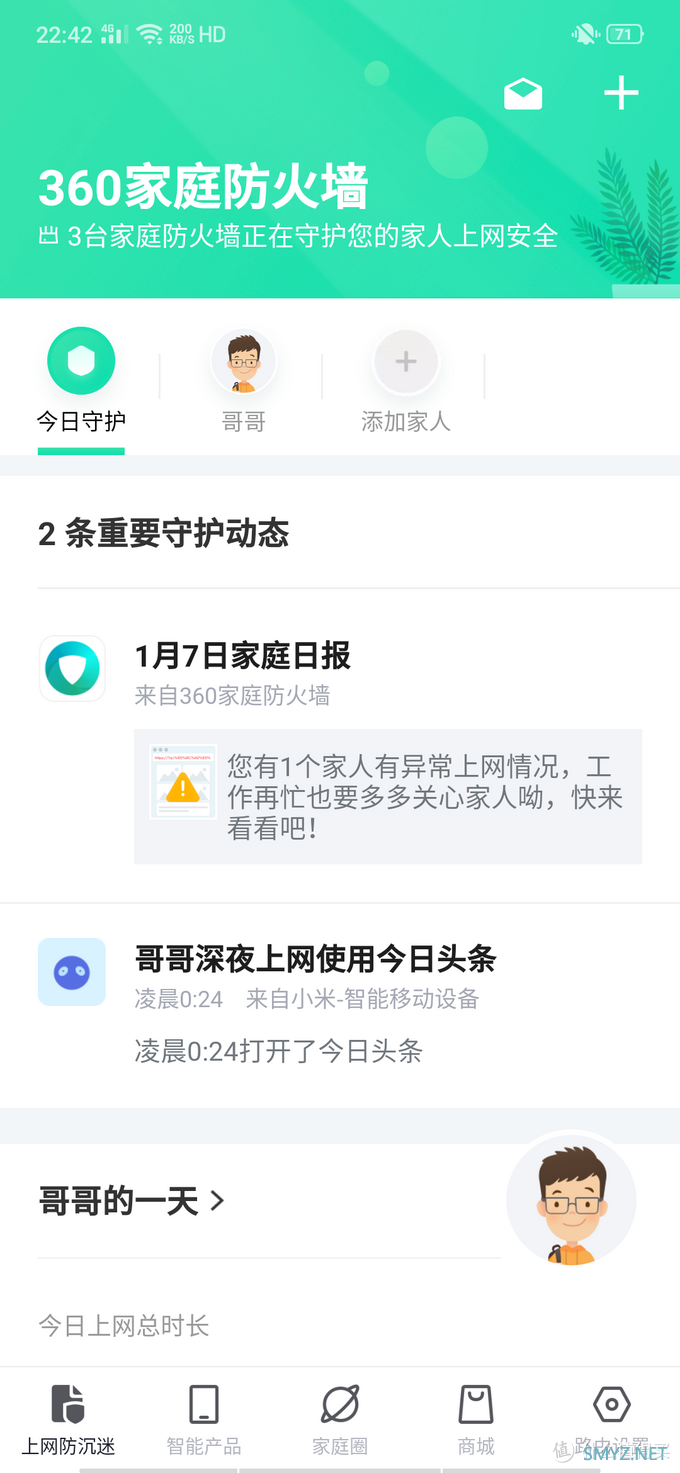Switch to the 智能产品 tab

pyautogui.click(x=204, y=1419)
